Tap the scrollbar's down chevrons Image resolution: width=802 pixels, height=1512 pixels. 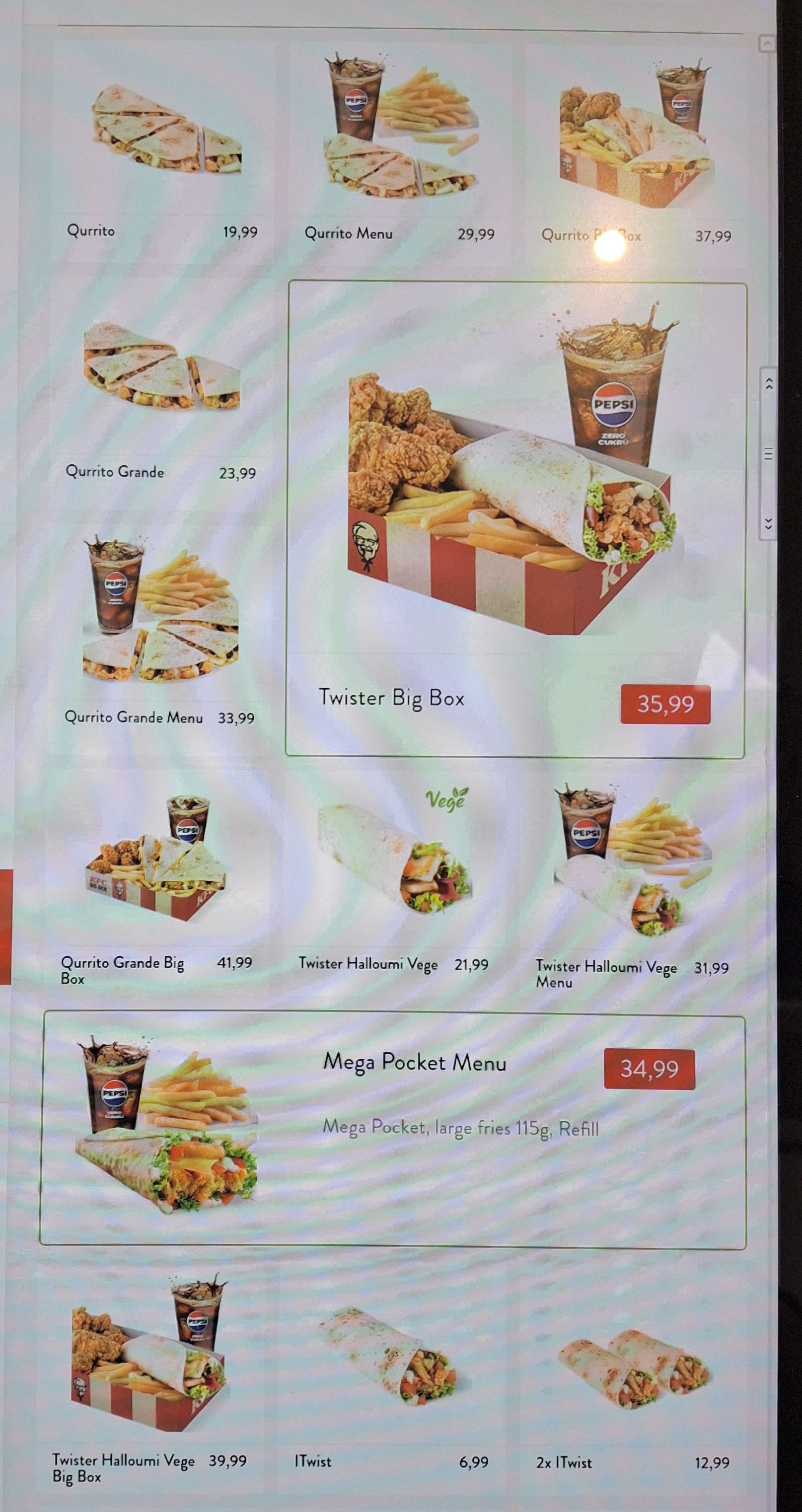[768, 522]
